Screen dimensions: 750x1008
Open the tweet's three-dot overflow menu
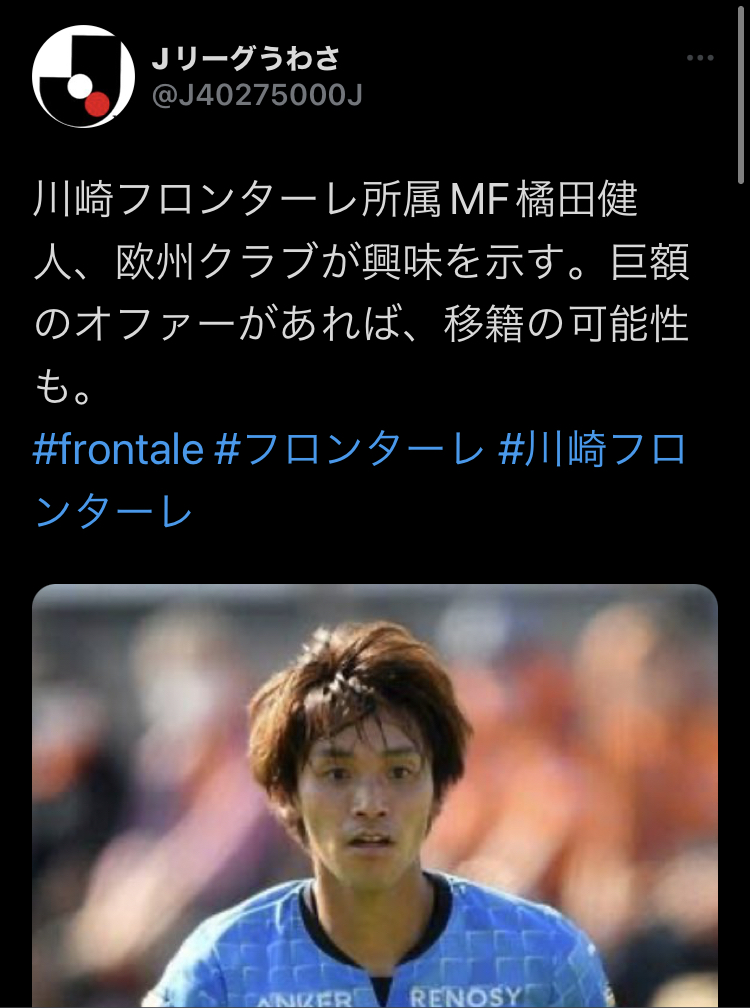click(x=700, y=59)
